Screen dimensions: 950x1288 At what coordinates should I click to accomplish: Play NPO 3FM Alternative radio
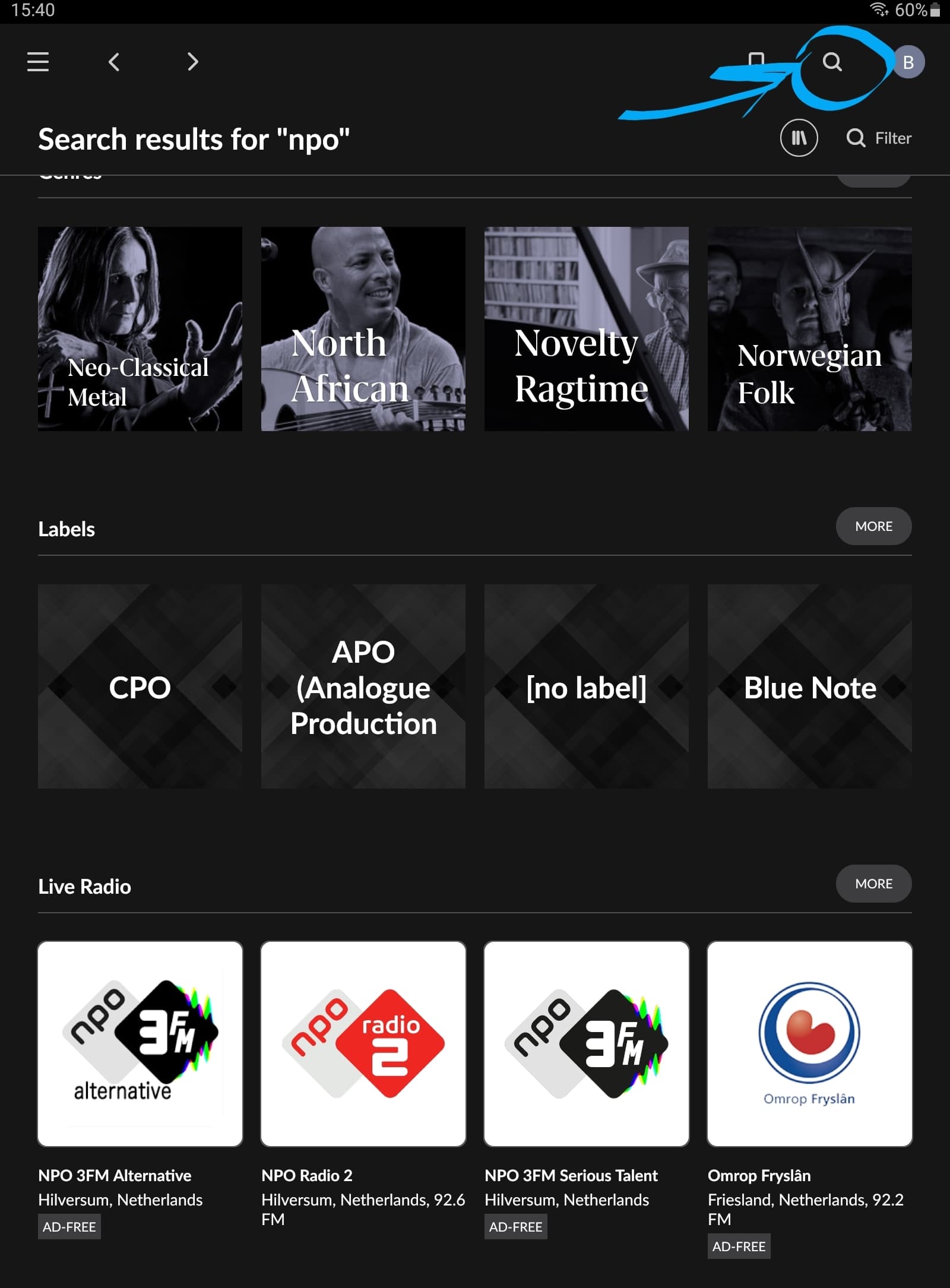click(x=140, y=1044)
